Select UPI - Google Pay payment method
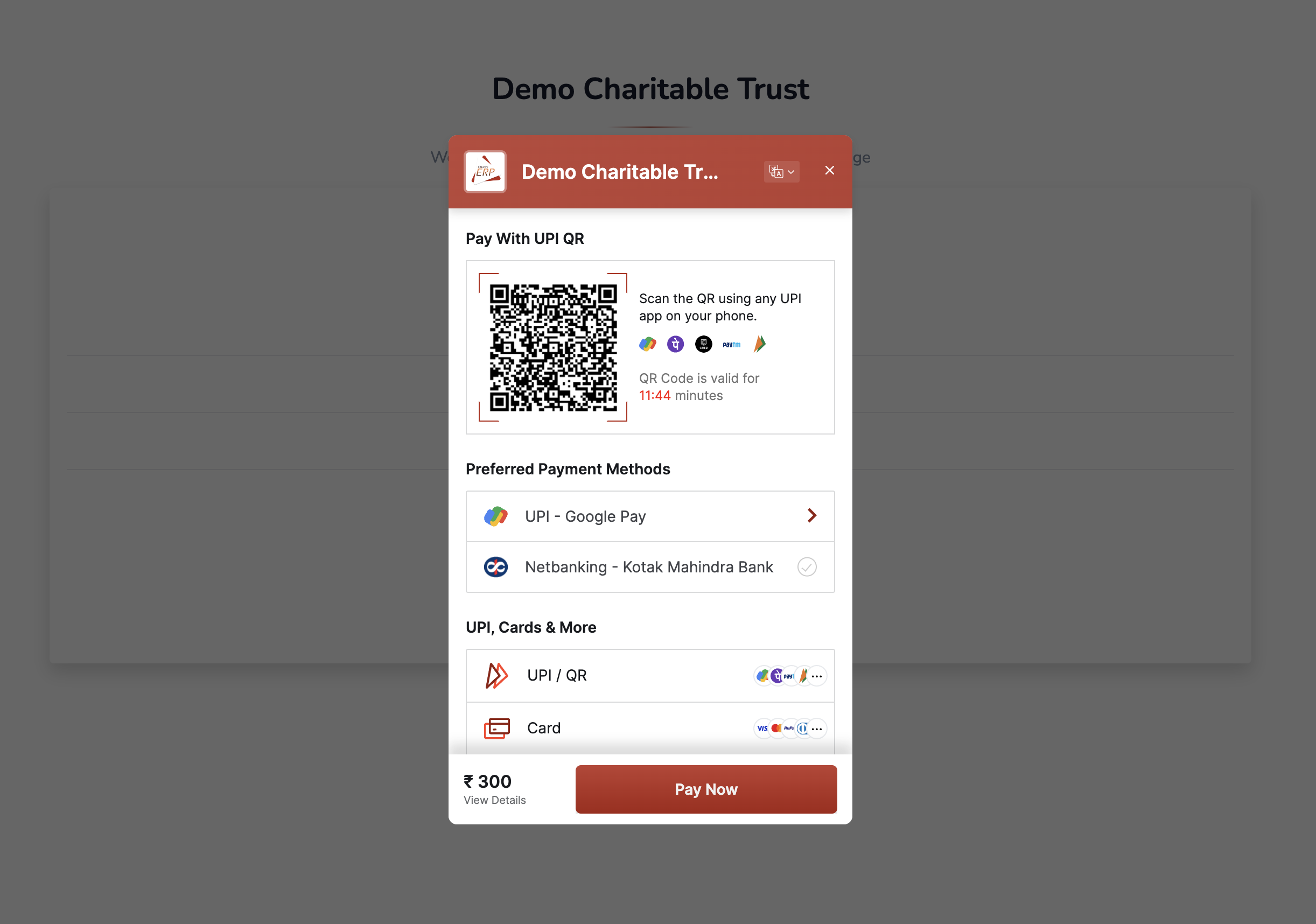The image size is (1316, 924). [x=649, y=516]
